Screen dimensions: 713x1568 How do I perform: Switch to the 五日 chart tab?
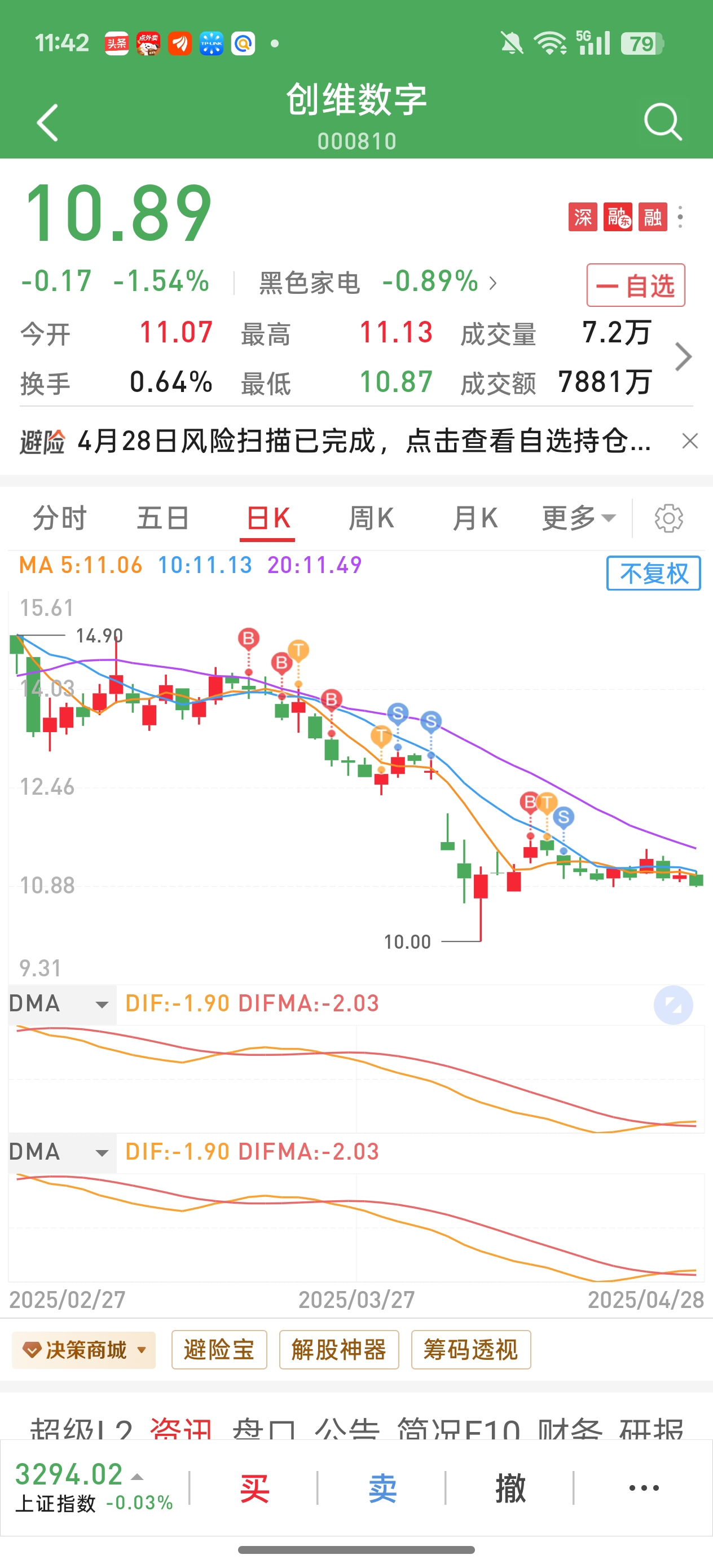162,518
